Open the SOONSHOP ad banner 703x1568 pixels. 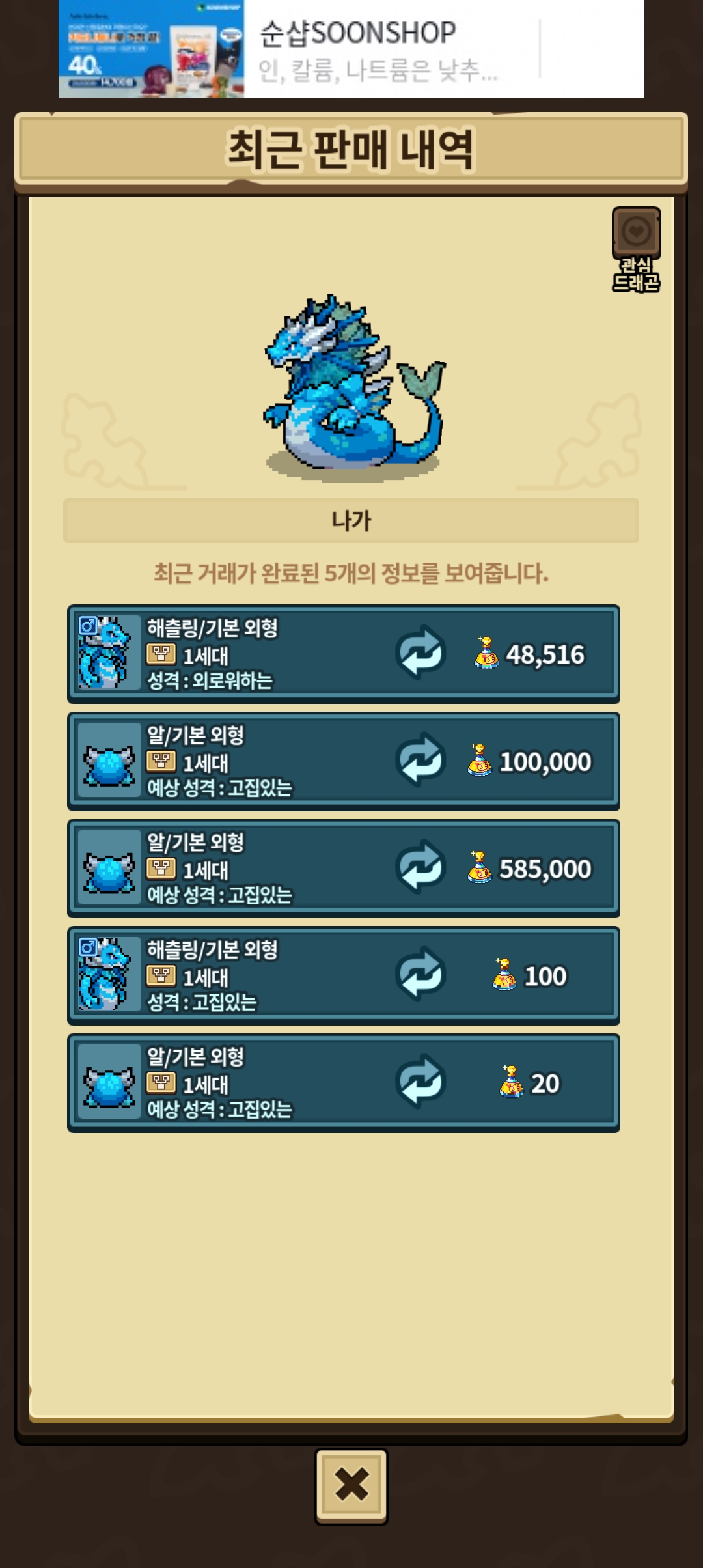coord(351,49)
